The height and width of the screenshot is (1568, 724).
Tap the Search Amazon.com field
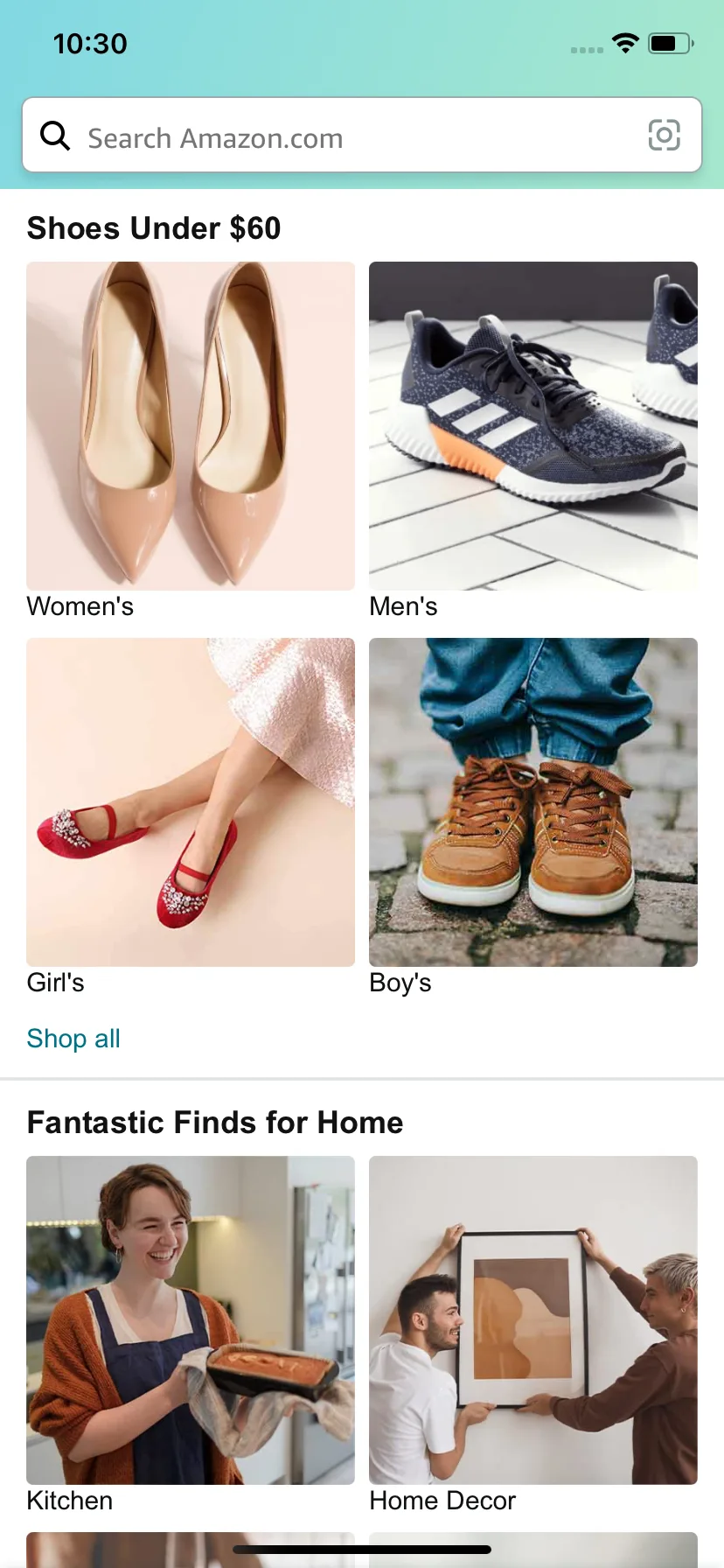[x=350, y=137]
